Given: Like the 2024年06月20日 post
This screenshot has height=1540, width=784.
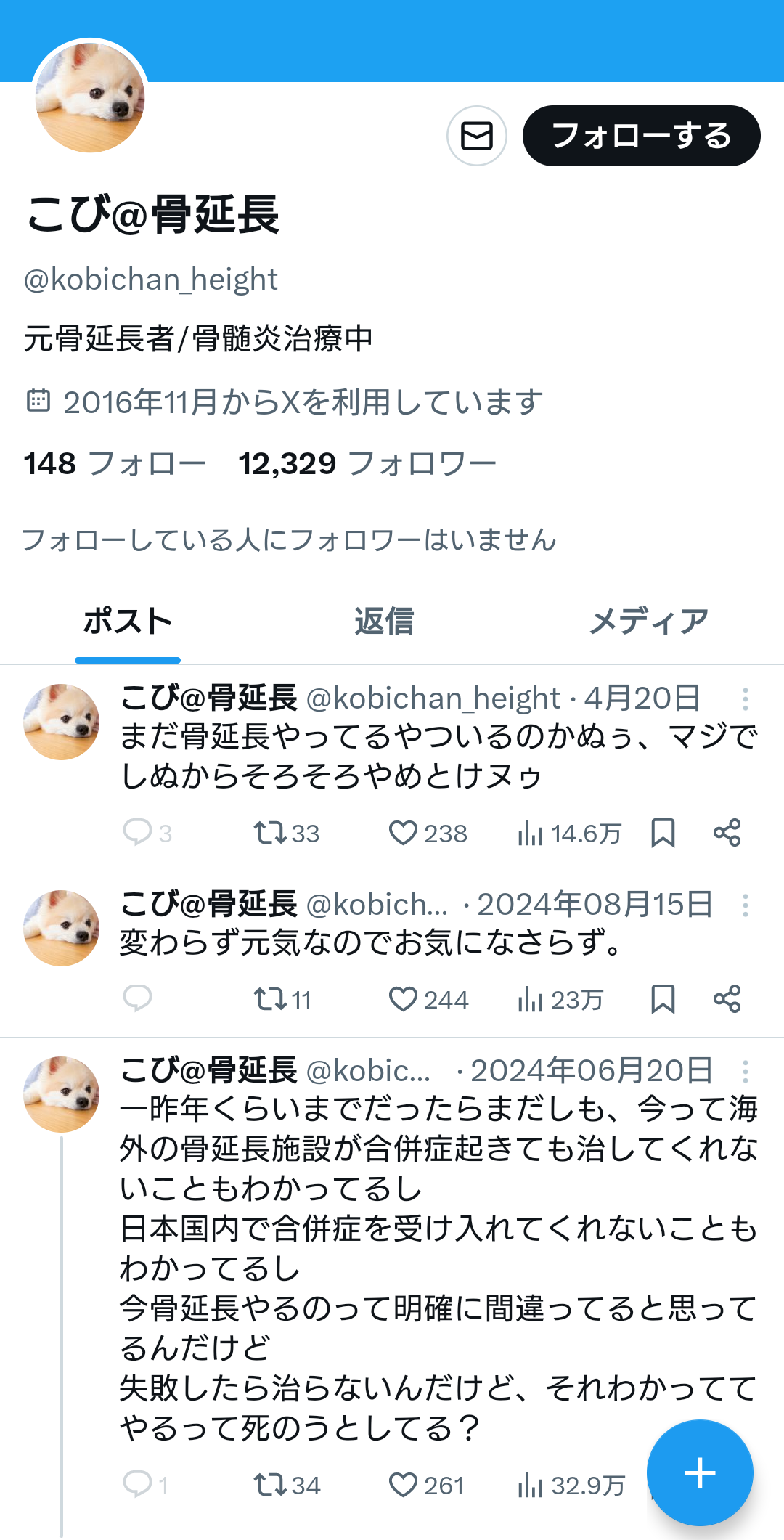Looking at the screenshot, I should pos(403,1485).
